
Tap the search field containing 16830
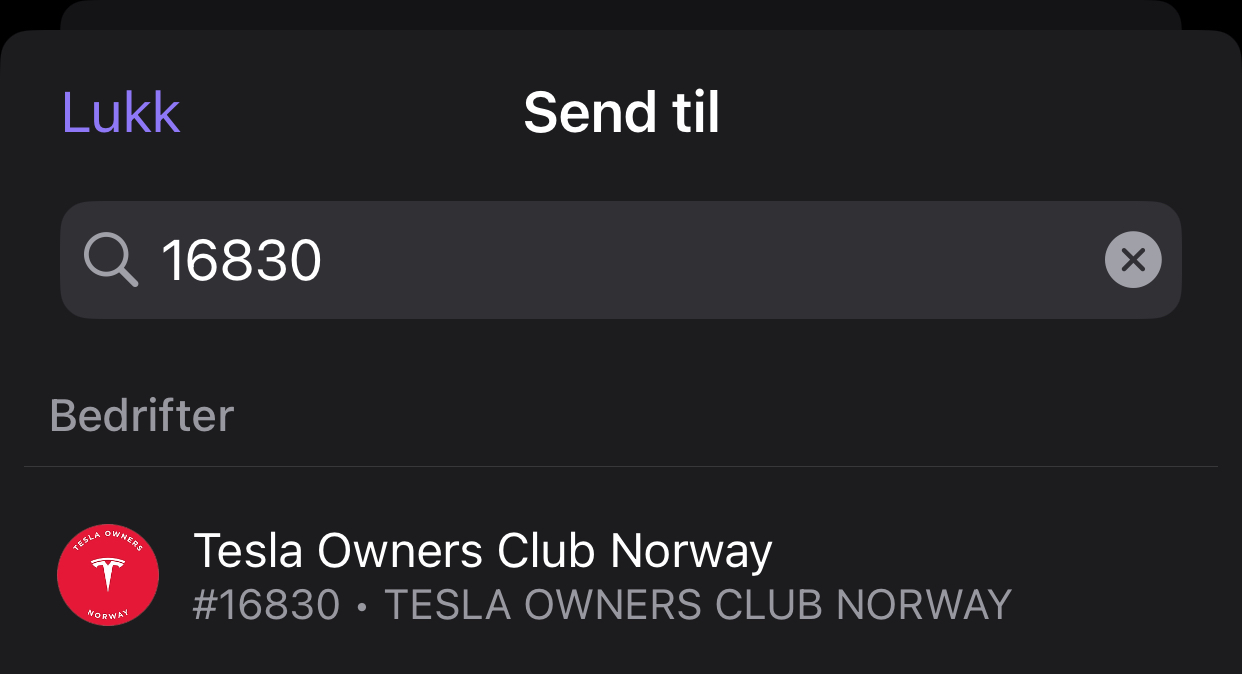600,260
